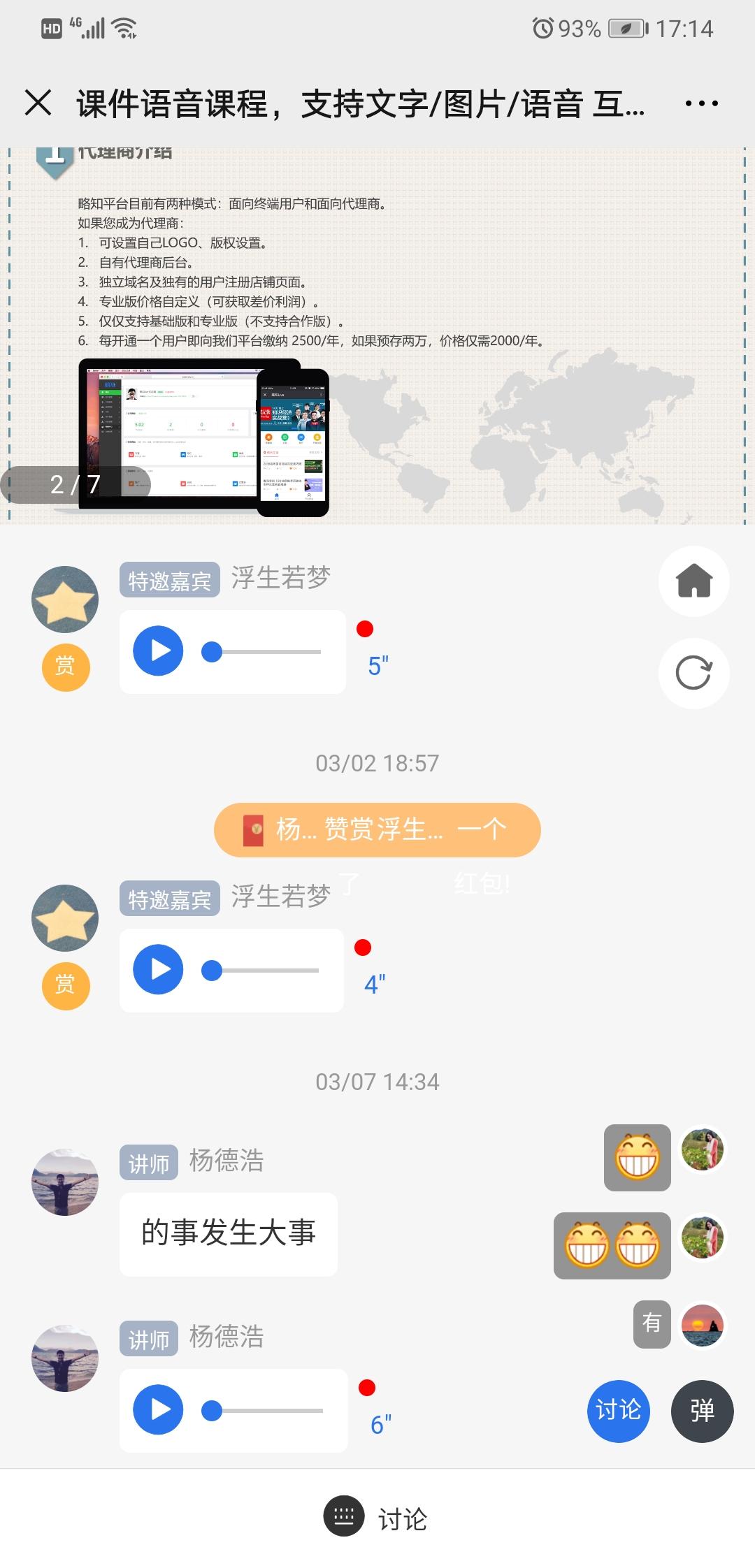Screen dimensions: 755x1568
Task: Play 浮生若梦's 5-second voice message
Action: tap(158, 651)
